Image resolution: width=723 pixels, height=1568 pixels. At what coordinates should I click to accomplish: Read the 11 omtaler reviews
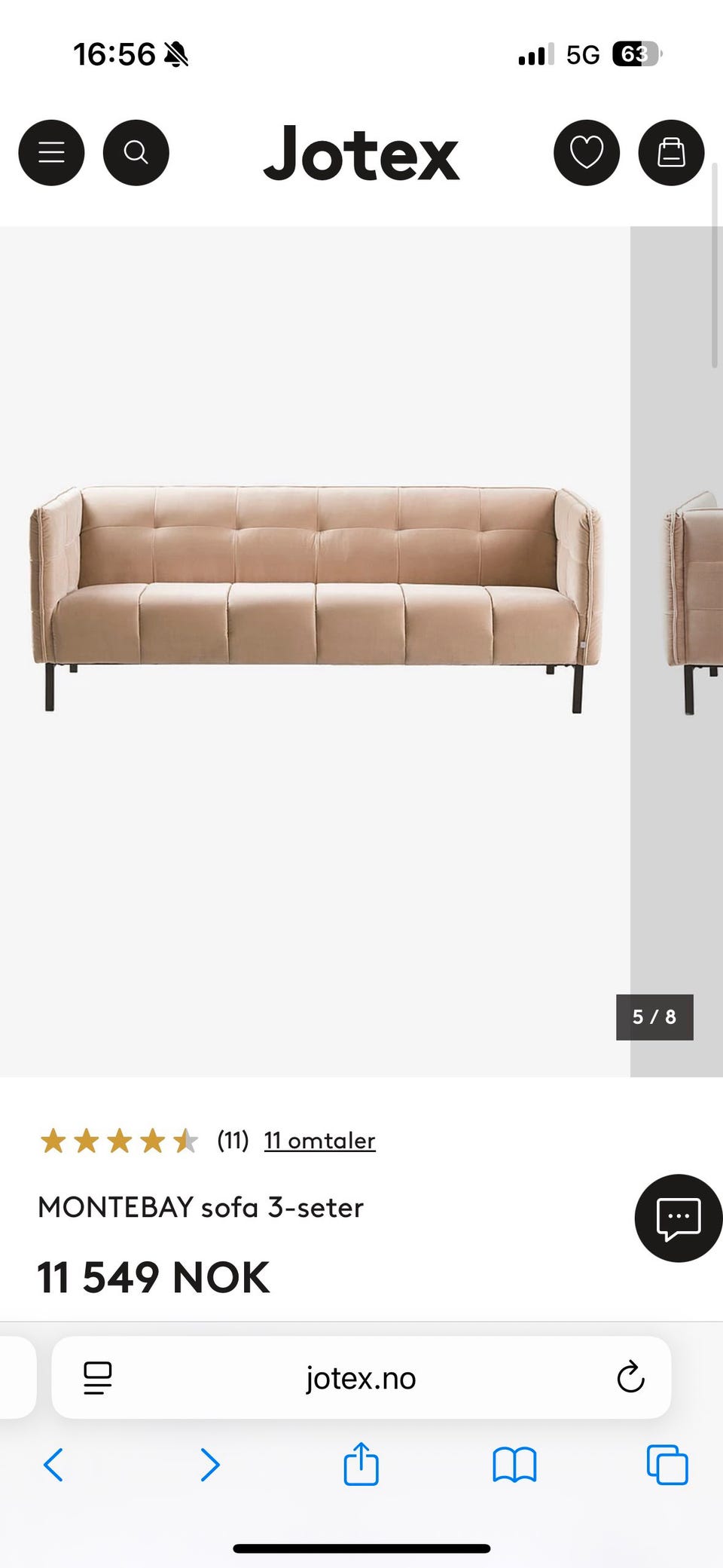coord(319,1141)
